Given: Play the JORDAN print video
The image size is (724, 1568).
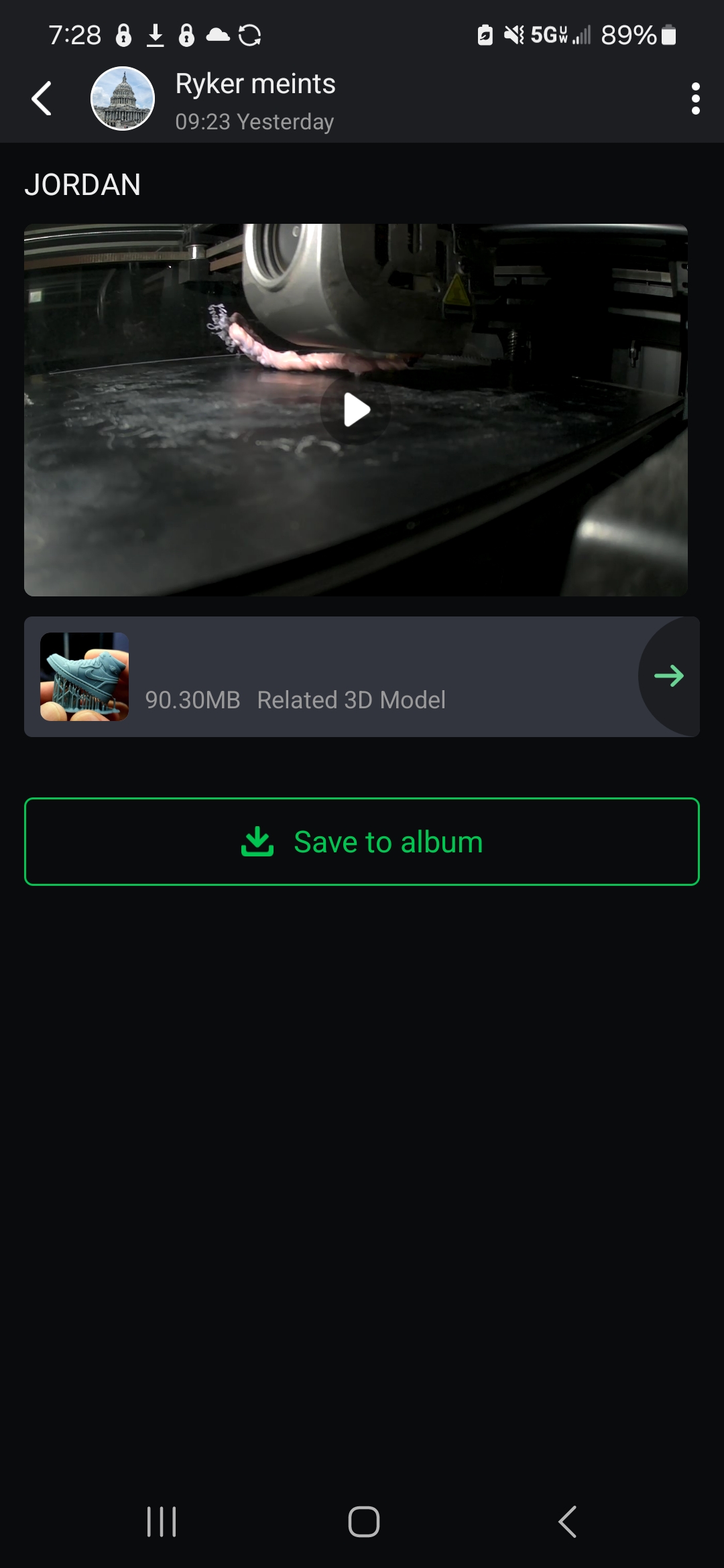Looking at the screenshot, I should (x=356, y=409).
